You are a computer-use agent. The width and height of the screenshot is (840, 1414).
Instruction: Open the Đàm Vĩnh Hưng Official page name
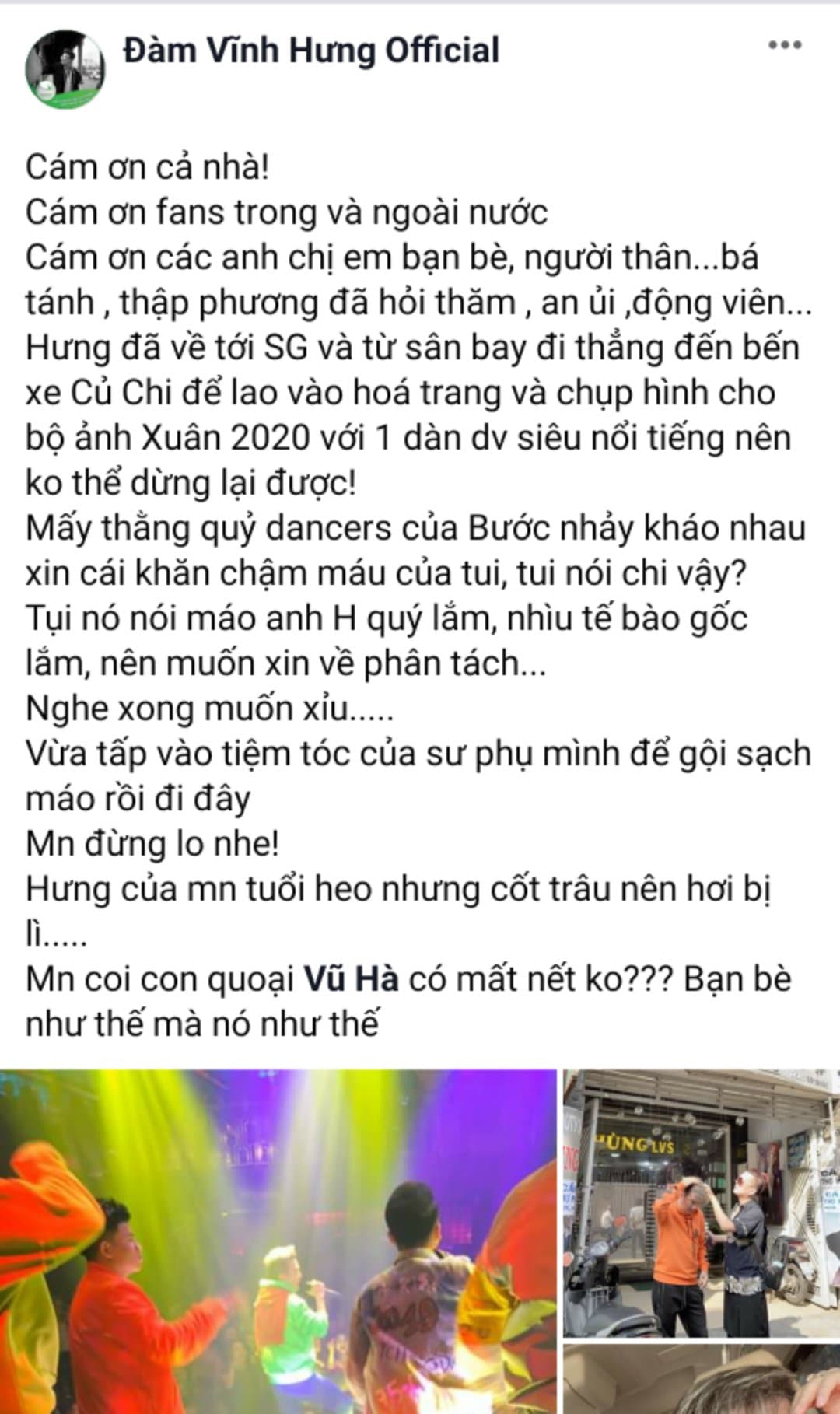(x=311, y=51)
